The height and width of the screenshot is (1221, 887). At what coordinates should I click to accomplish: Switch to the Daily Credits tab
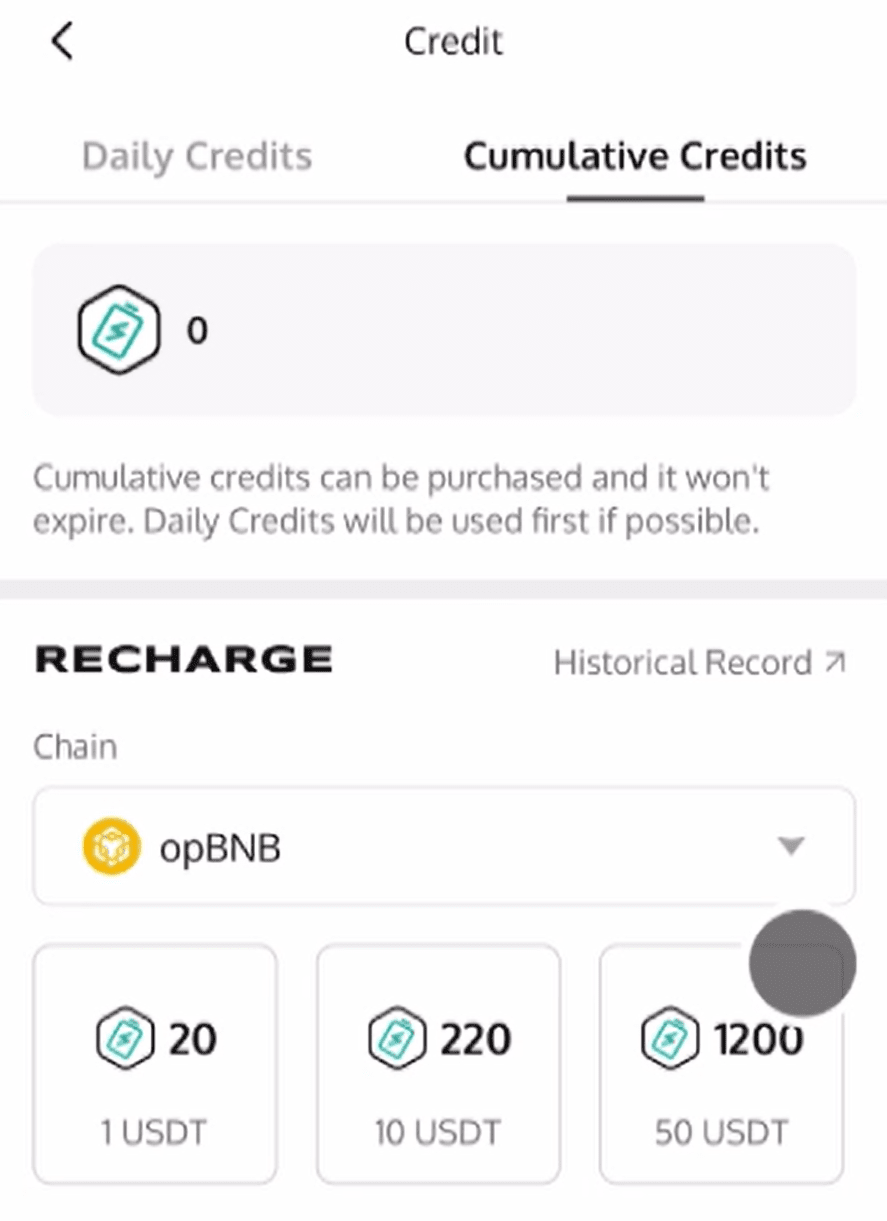(197, 157)
